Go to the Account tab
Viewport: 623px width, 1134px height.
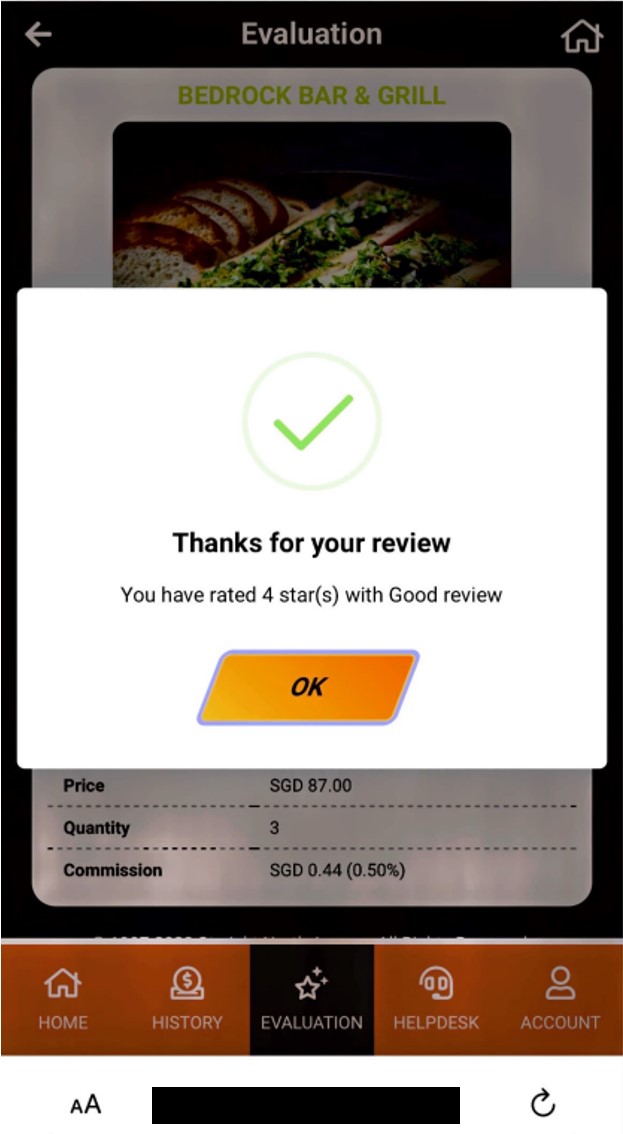point(560,1000)
